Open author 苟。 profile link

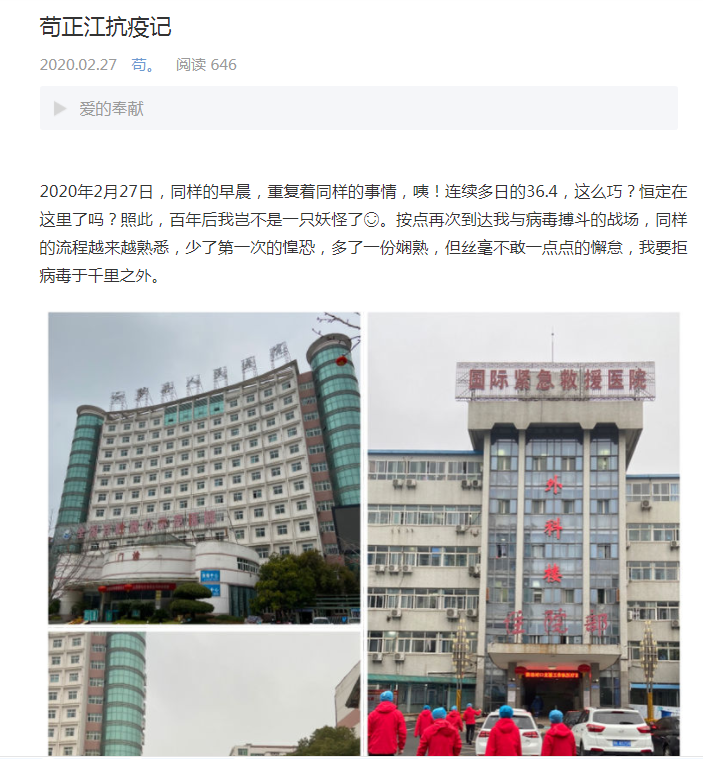(x=144, y=65)
